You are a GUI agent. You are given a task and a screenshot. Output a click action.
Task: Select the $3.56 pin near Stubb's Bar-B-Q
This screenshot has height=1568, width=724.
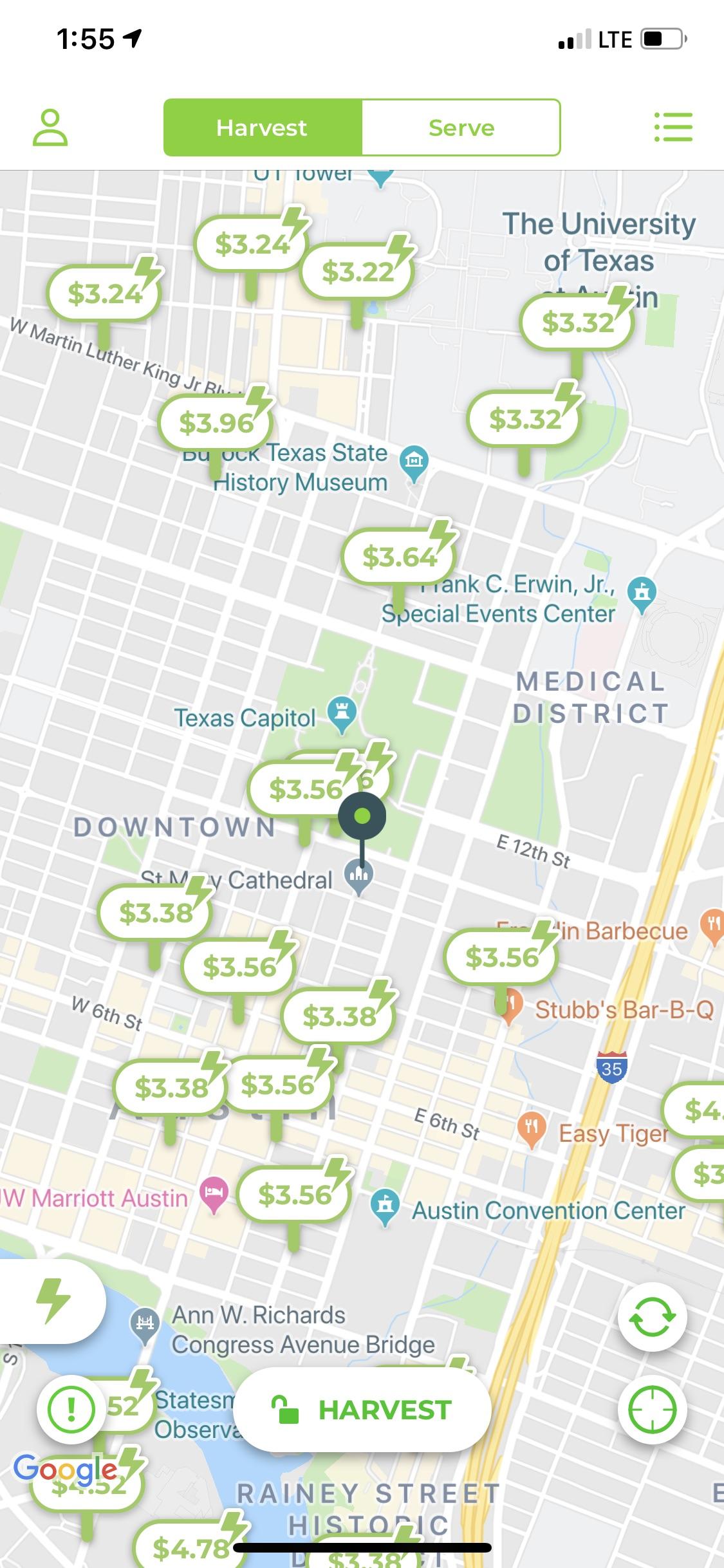(503, 957)
